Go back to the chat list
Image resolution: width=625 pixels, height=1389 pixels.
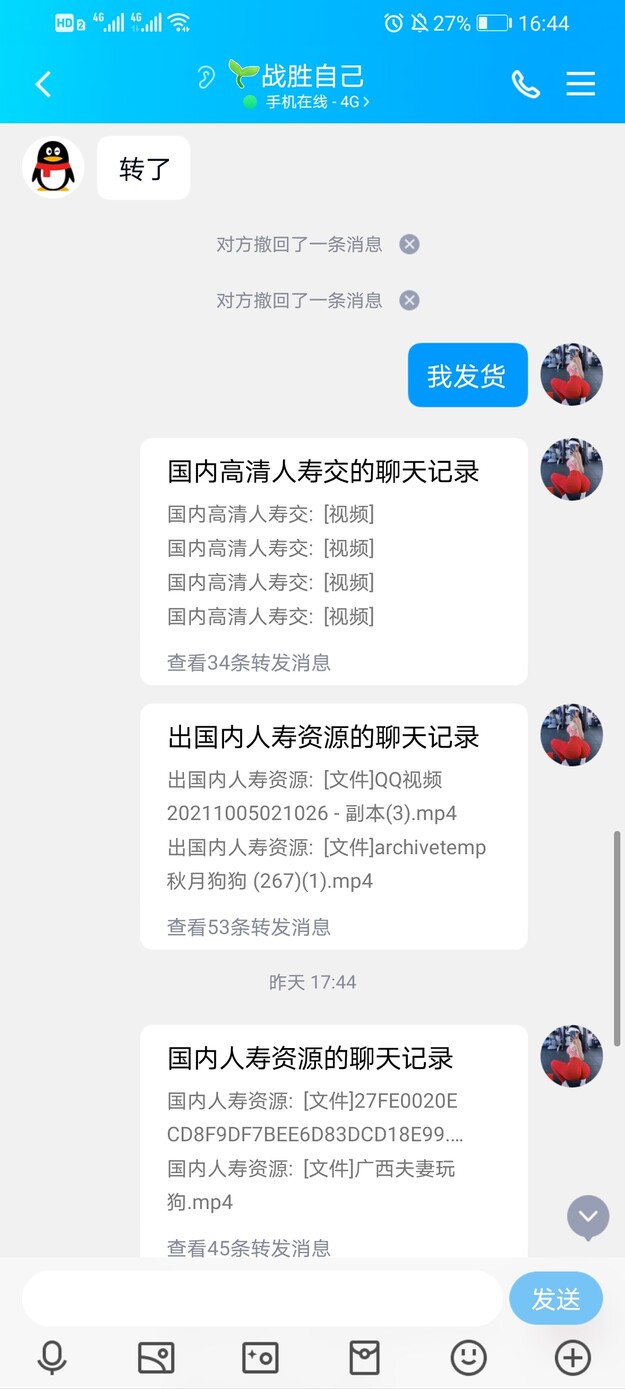pyautogui.click(x=43, y=84)
